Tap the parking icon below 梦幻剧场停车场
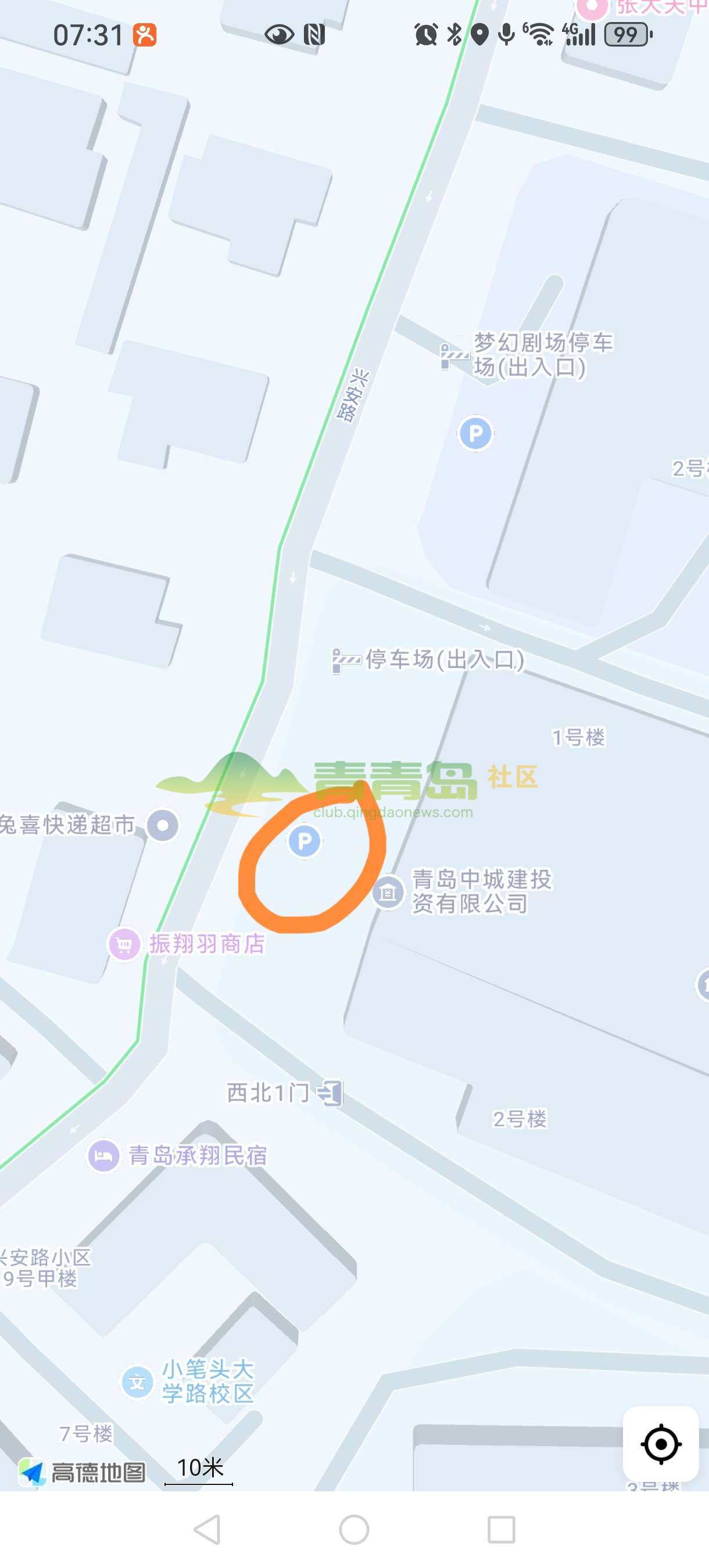This screenshot has height=1568, width=709. tap(475, 433)
